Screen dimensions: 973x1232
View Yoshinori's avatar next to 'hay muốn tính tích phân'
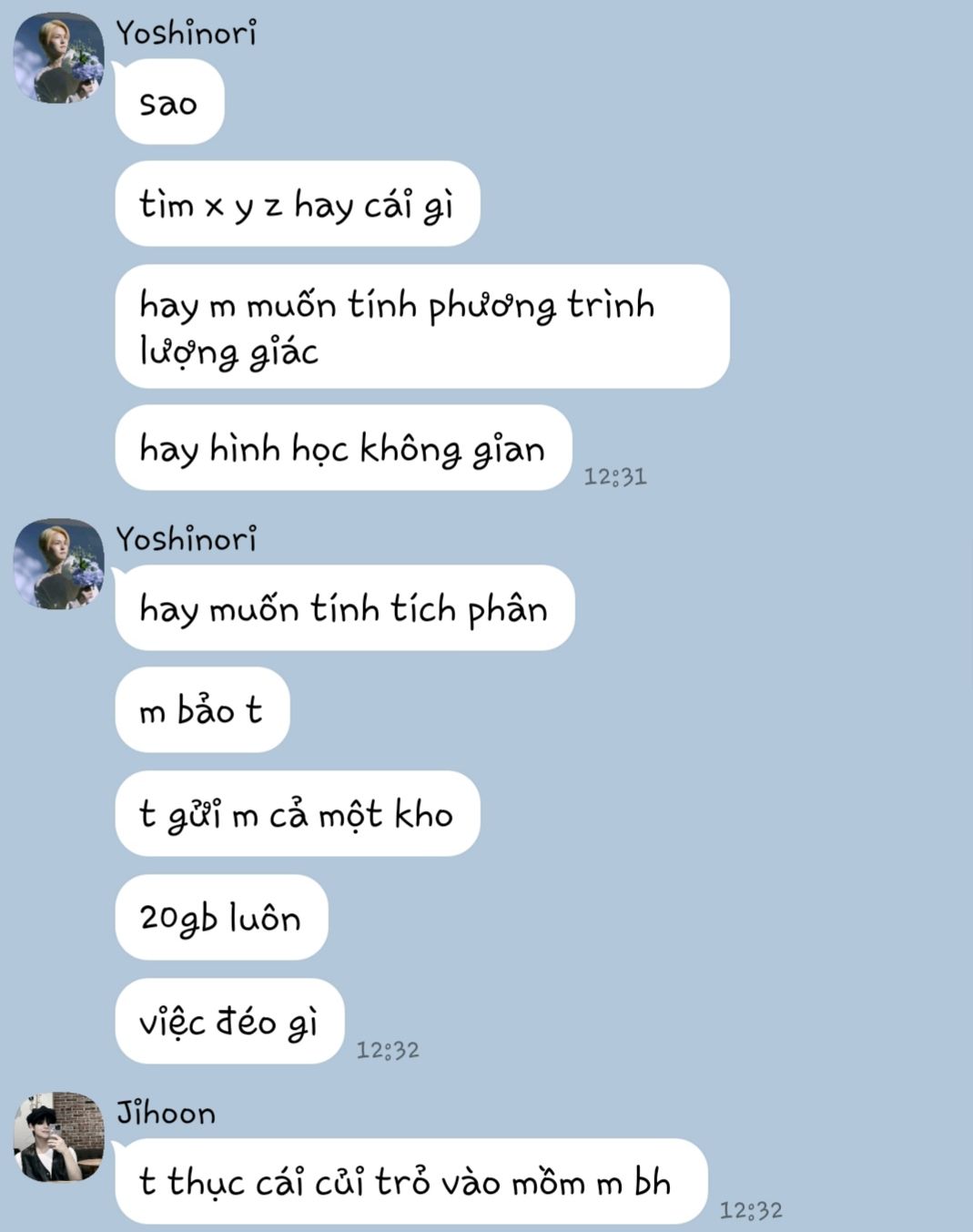[x=59, y=564]
